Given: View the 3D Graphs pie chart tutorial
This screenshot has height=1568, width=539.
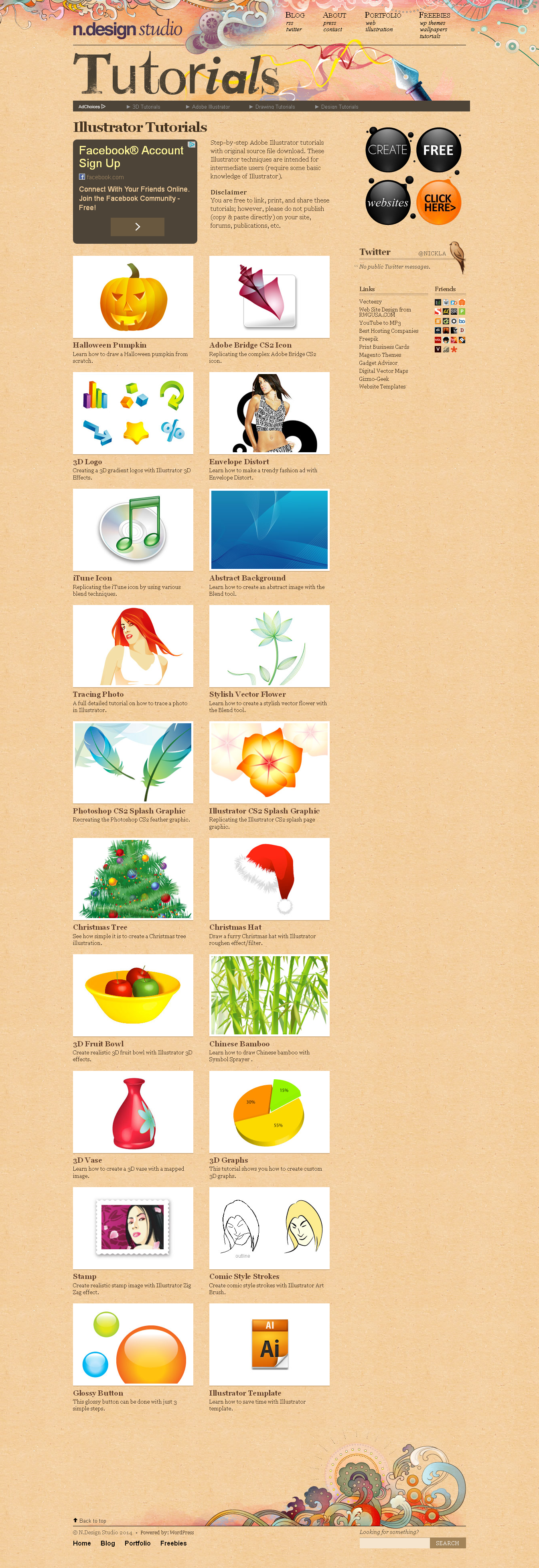Looking at the screenshot, I should tap(269, 1111).
